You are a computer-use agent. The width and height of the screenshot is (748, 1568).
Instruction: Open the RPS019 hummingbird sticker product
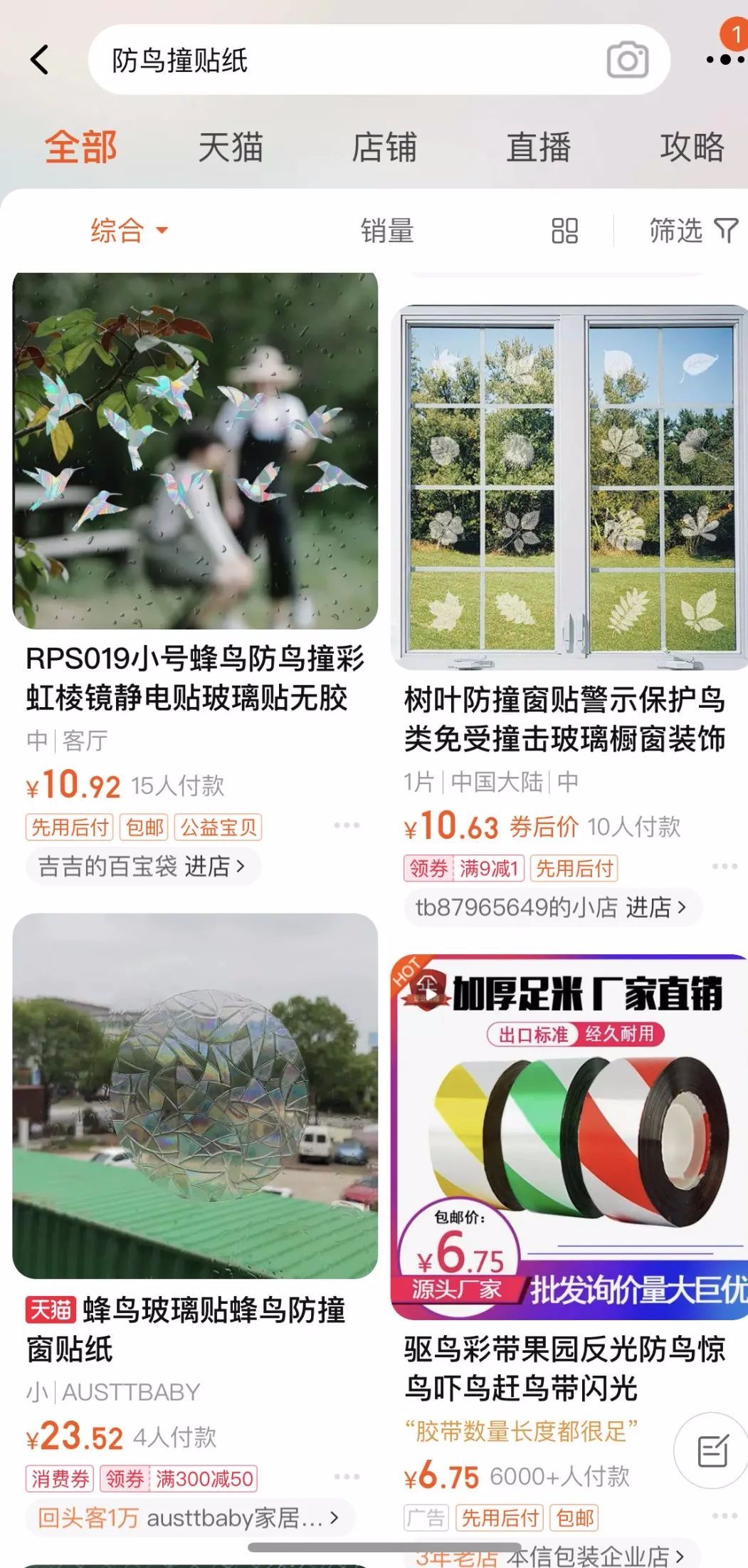(x=195, y=451)
